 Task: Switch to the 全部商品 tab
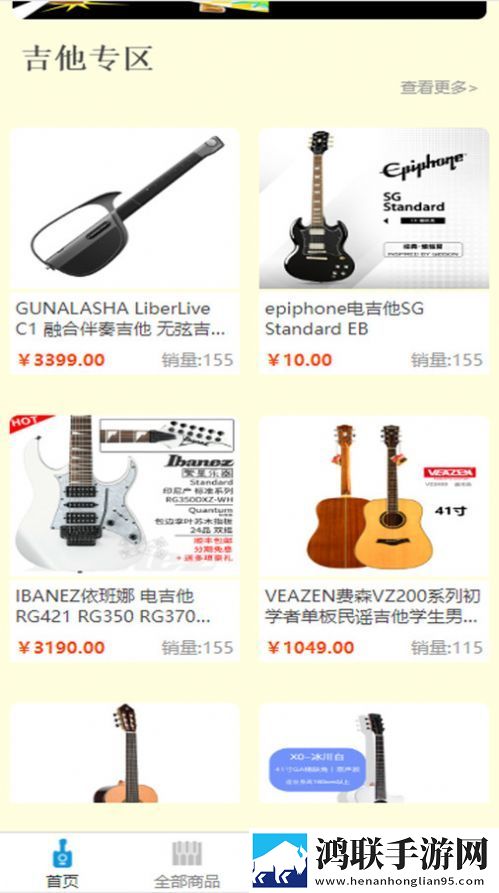[187, 863]
